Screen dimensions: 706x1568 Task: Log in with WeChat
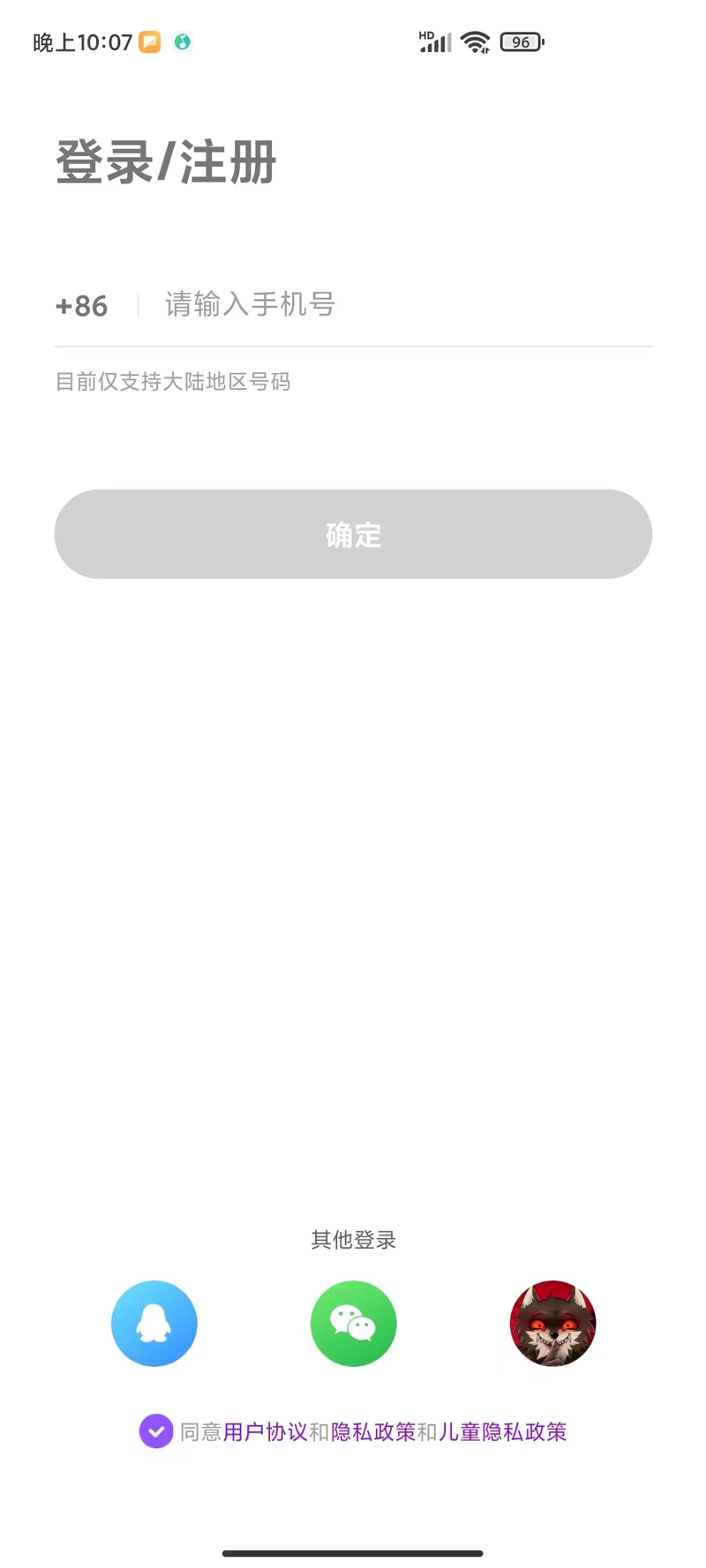[353, 1324]
